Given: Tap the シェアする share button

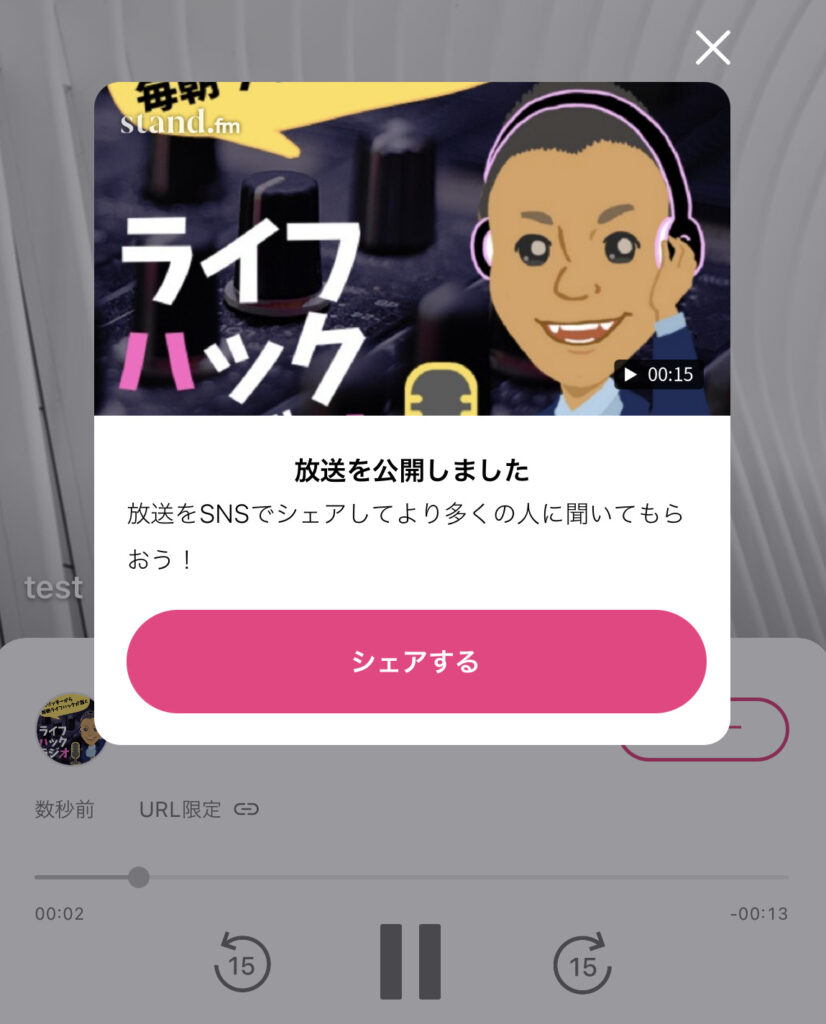Looking at the screenshot, I should [x=416, y=661].
